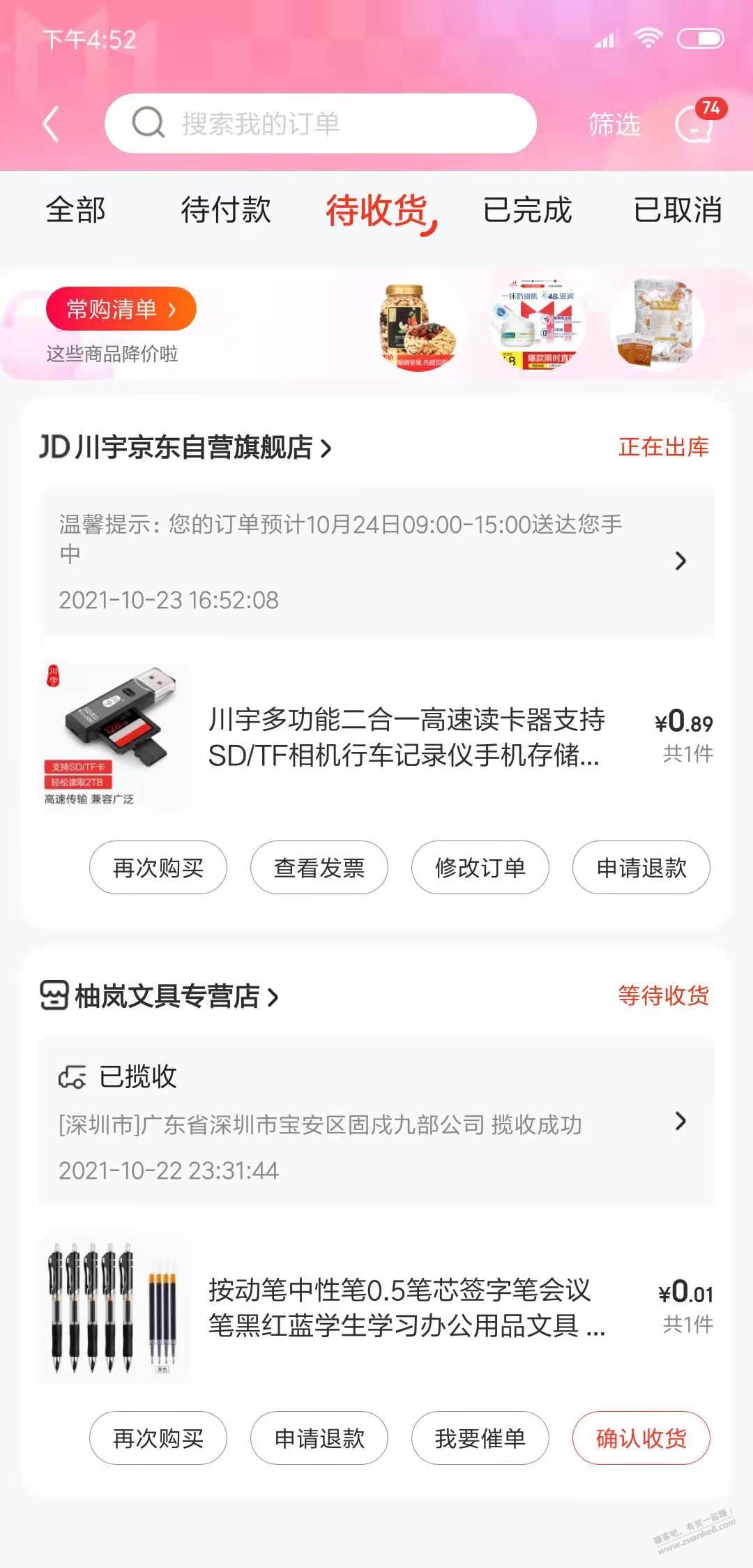Show the 已取消 orders tab
This screenshot has height=1568, width=753.
pos(677,210)
